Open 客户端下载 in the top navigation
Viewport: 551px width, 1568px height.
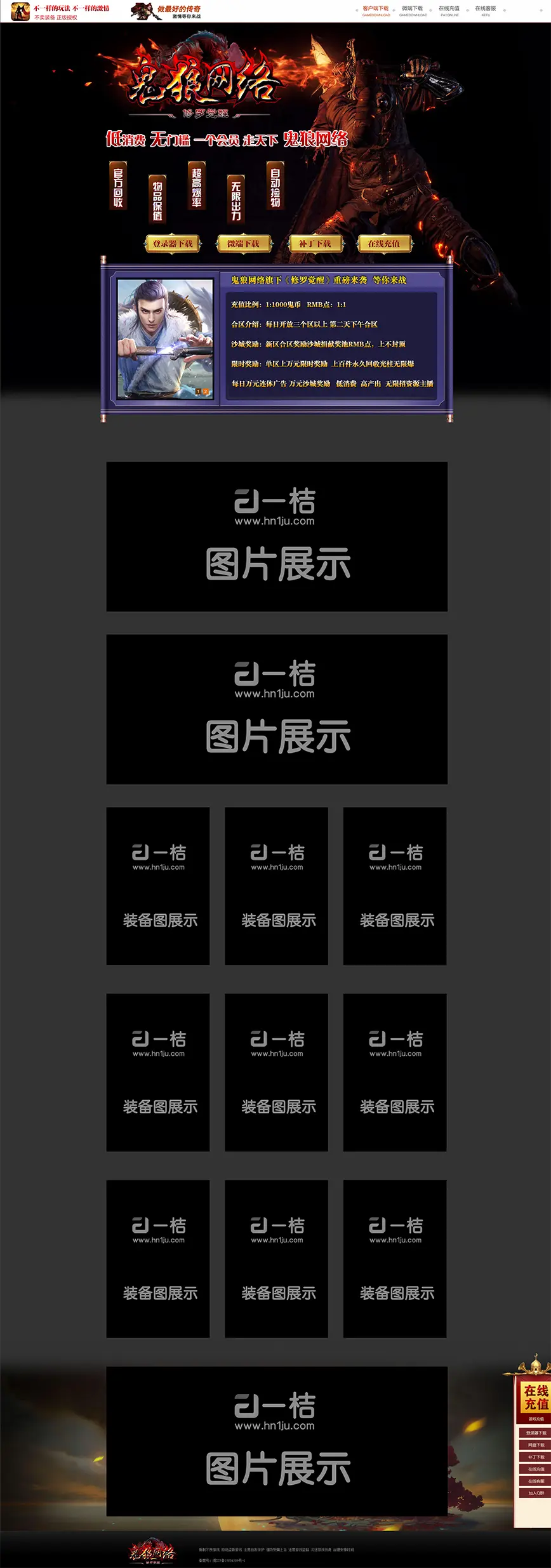coord(376,10)
